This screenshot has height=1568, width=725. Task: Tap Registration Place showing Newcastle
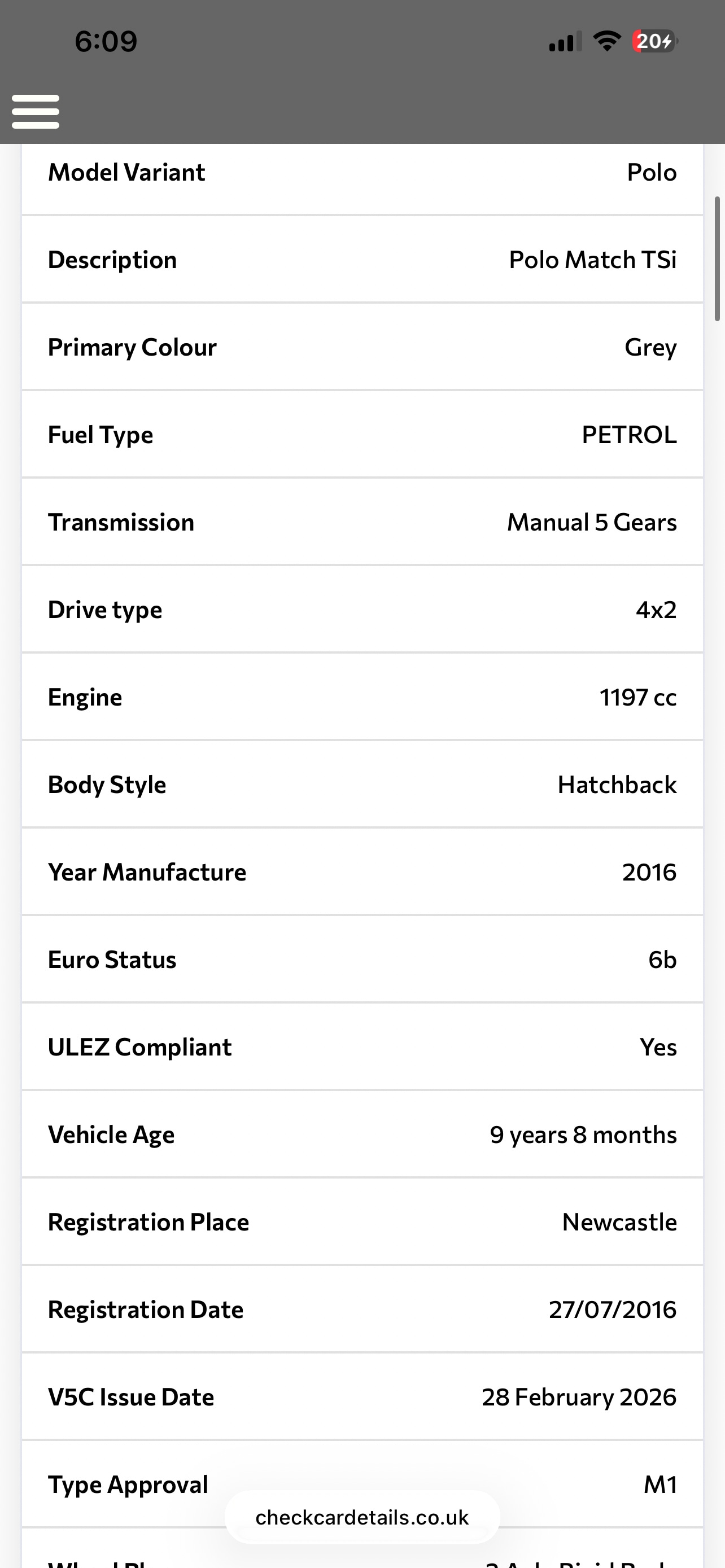[x=619, y=1221]
